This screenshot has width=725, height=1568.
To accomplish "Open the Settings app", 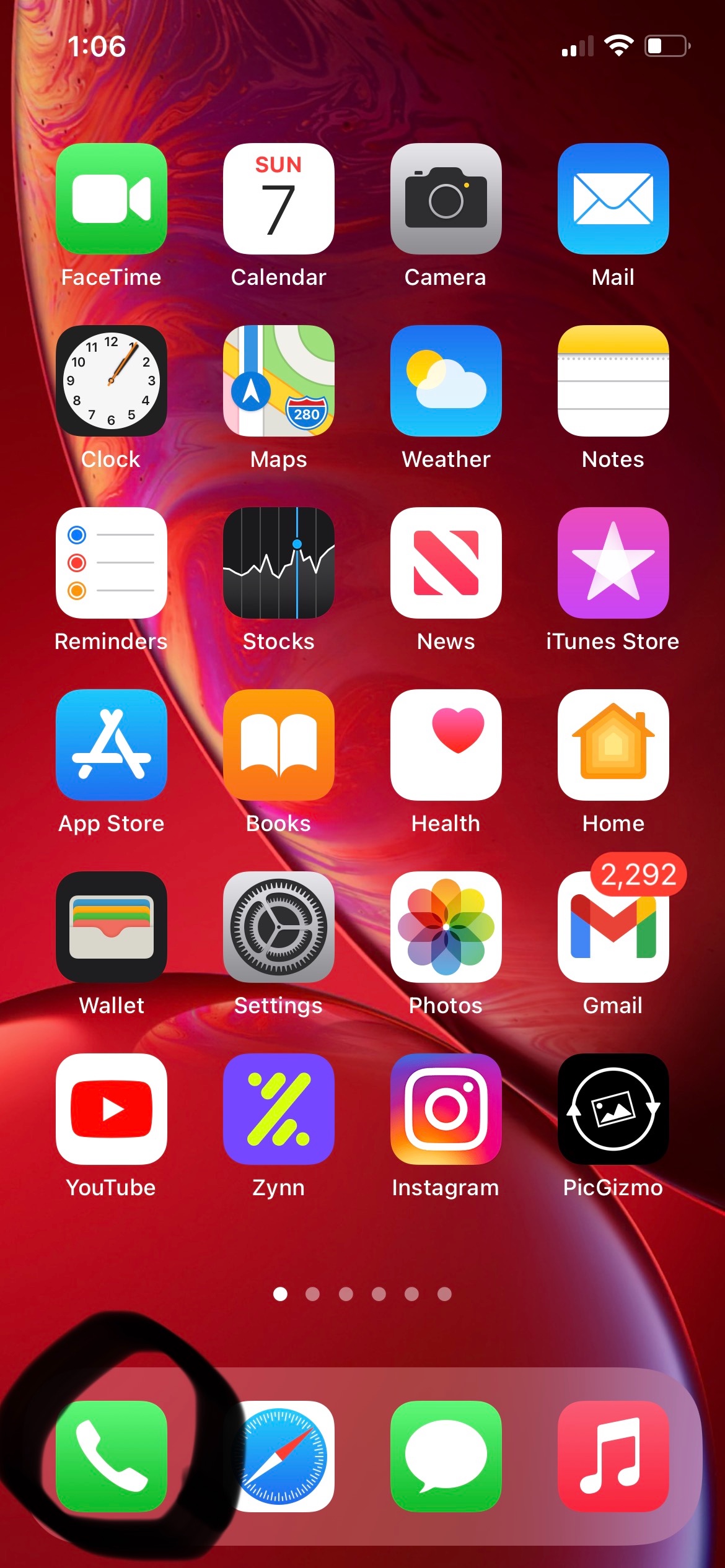I will tap(278, 926).
